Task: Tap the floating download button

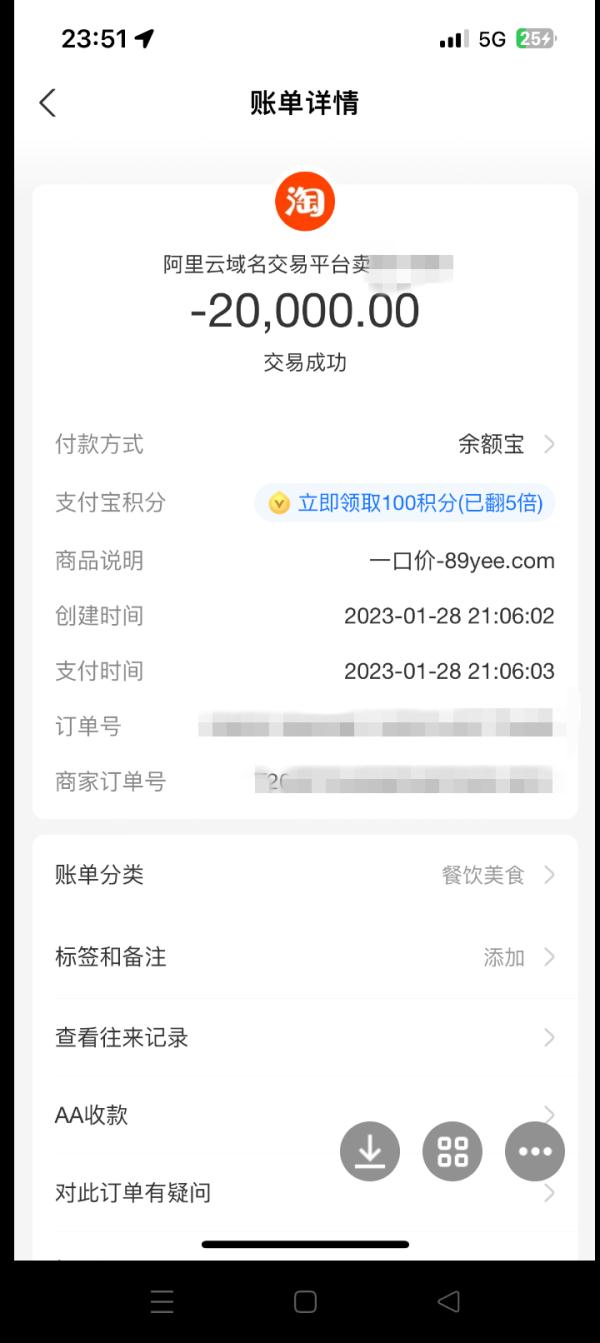Action: pos(370,1151)
